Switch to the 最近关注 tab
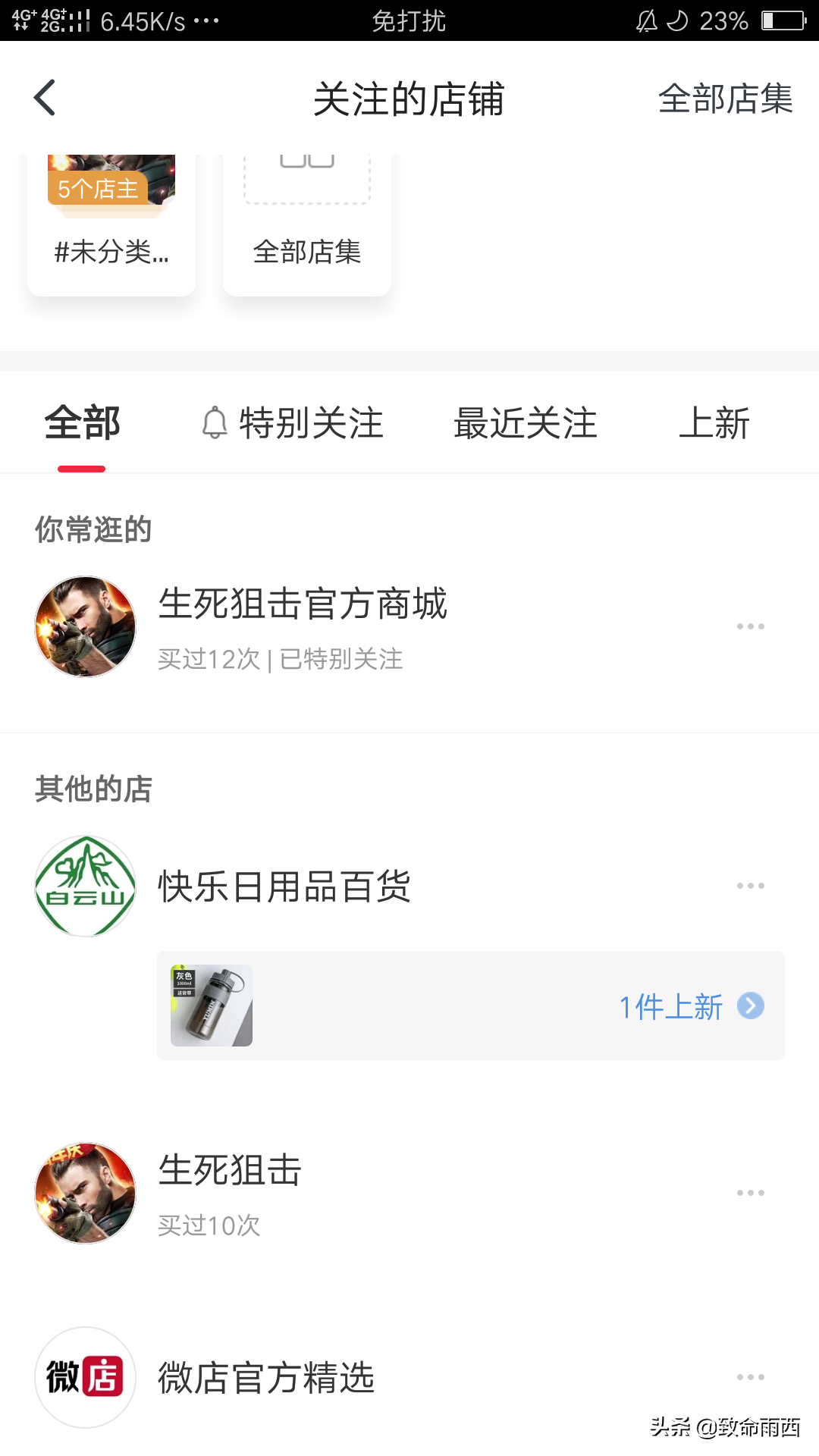The width and height of the screenshot is (819, 1456). click(x=525, y=423)
